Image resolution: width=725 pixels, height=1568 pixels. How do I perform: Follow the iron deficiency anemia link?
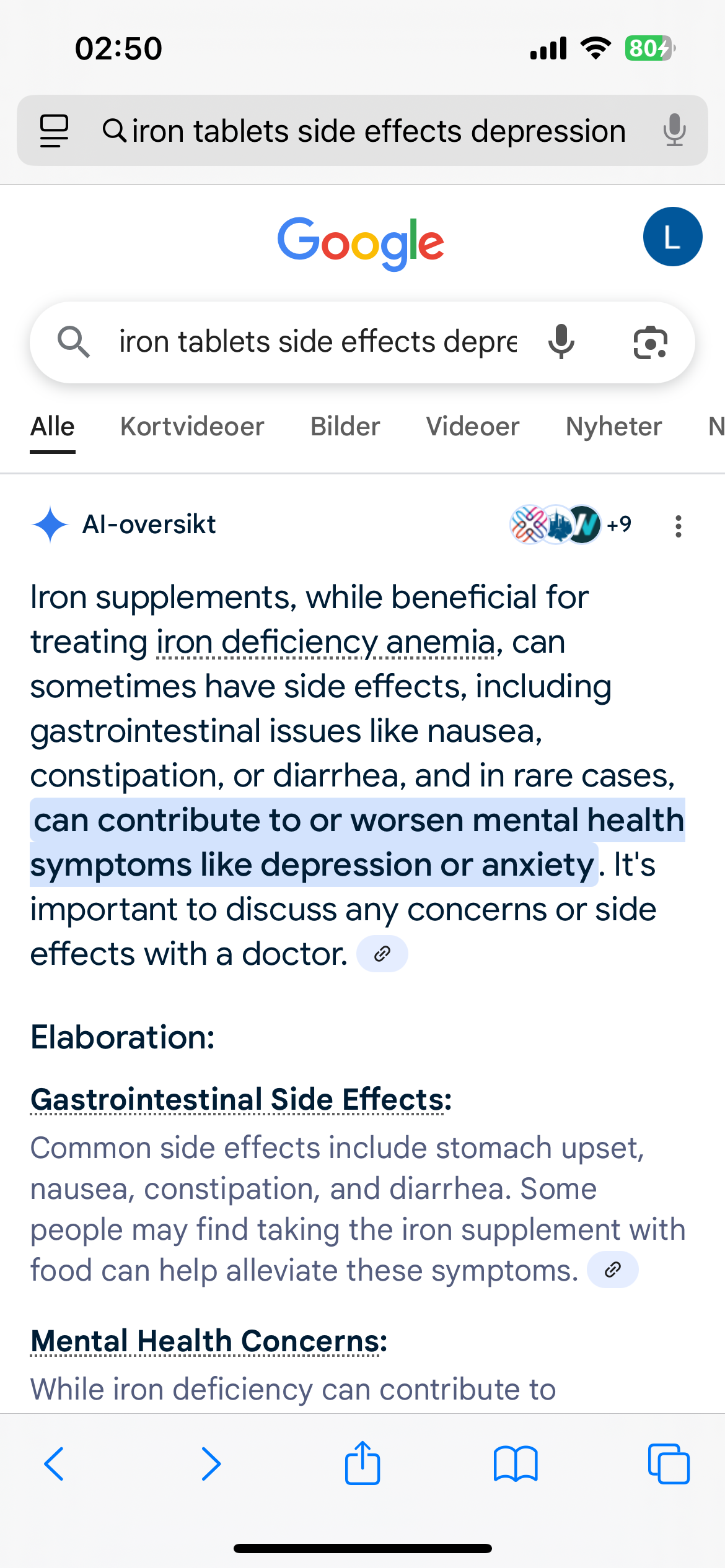pos(326,642)
